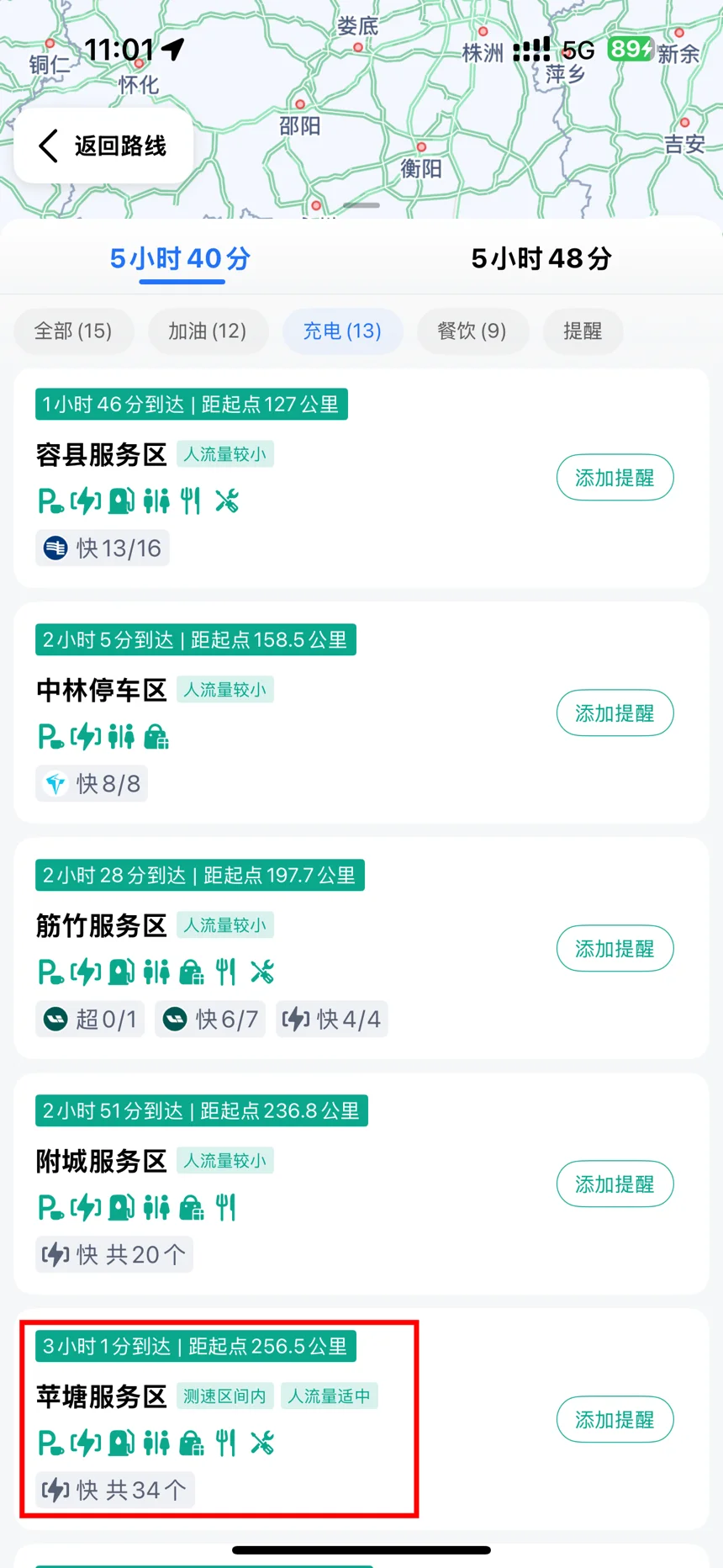The width and height of the screenshot is (723, 1568).
Task: Add reminder for 附城服务区
Action: [615, 1184]
